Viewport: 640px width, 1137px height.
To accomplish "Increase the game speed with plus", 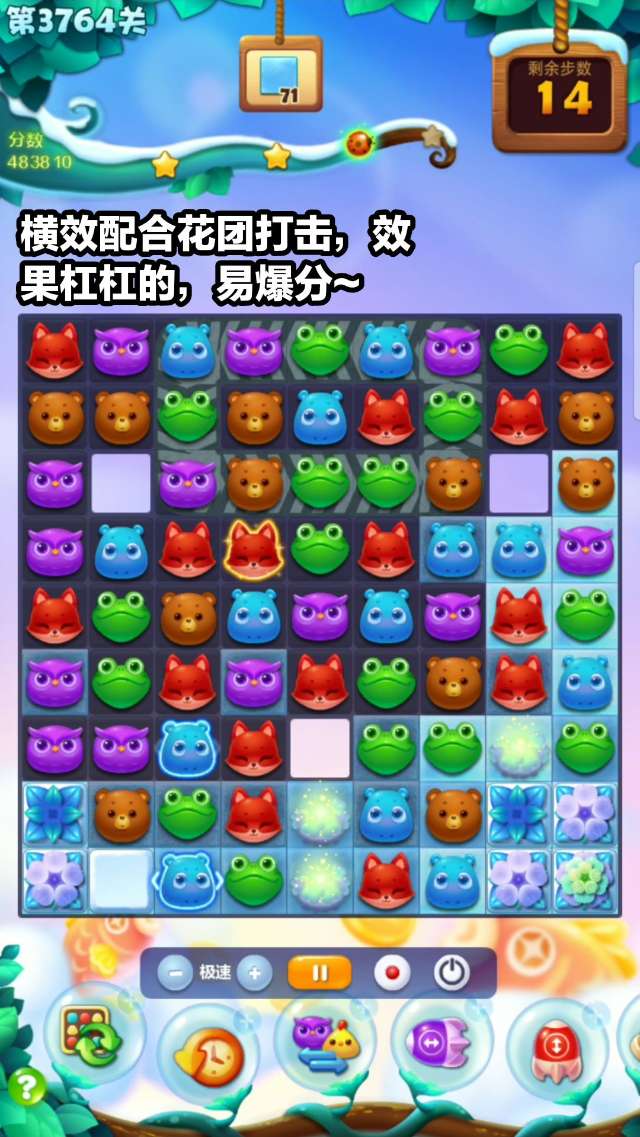I will [x=254, y=973].
